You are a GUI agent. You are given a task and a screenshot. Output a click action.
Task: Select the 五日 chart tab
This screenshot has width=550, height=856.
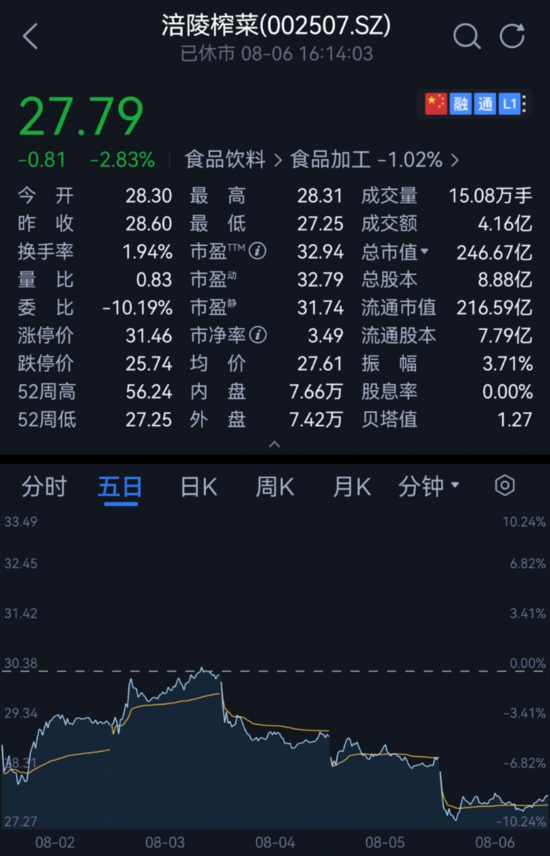[120, 486]
